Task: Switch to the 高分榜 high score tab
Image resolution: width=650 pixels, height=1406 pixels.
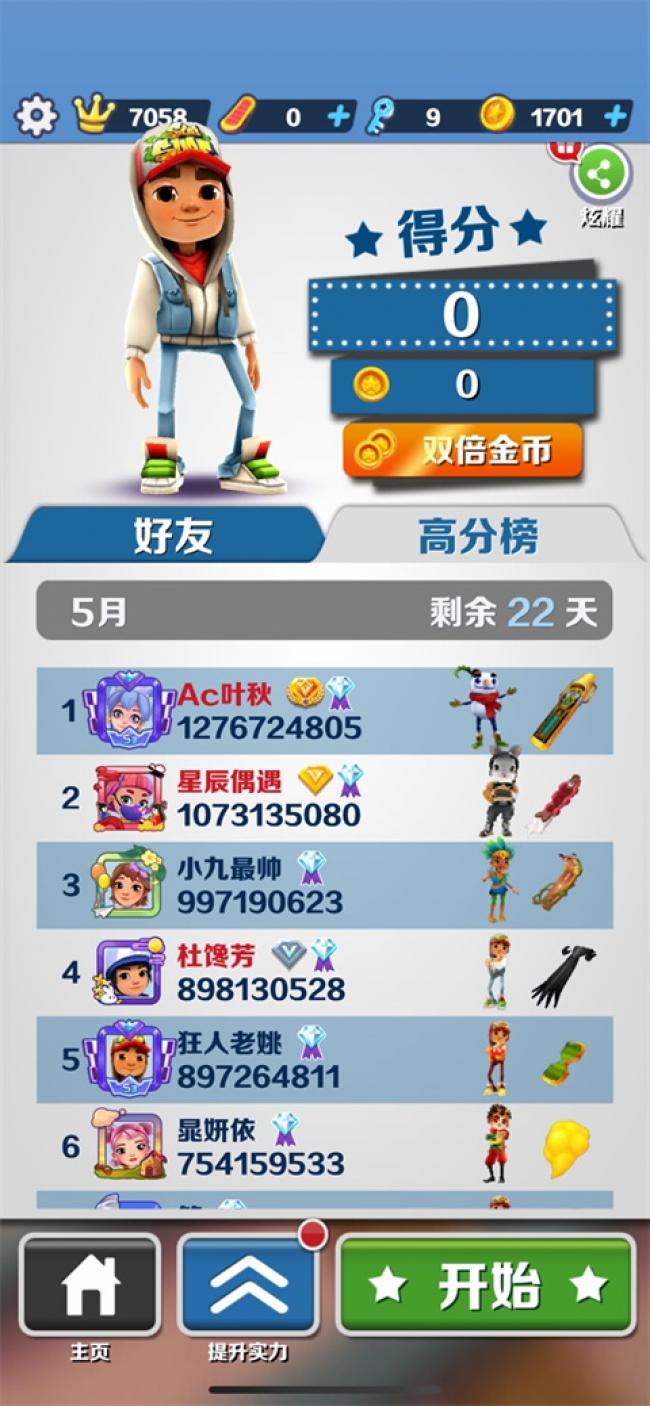Action: click(x=478, y=535)
